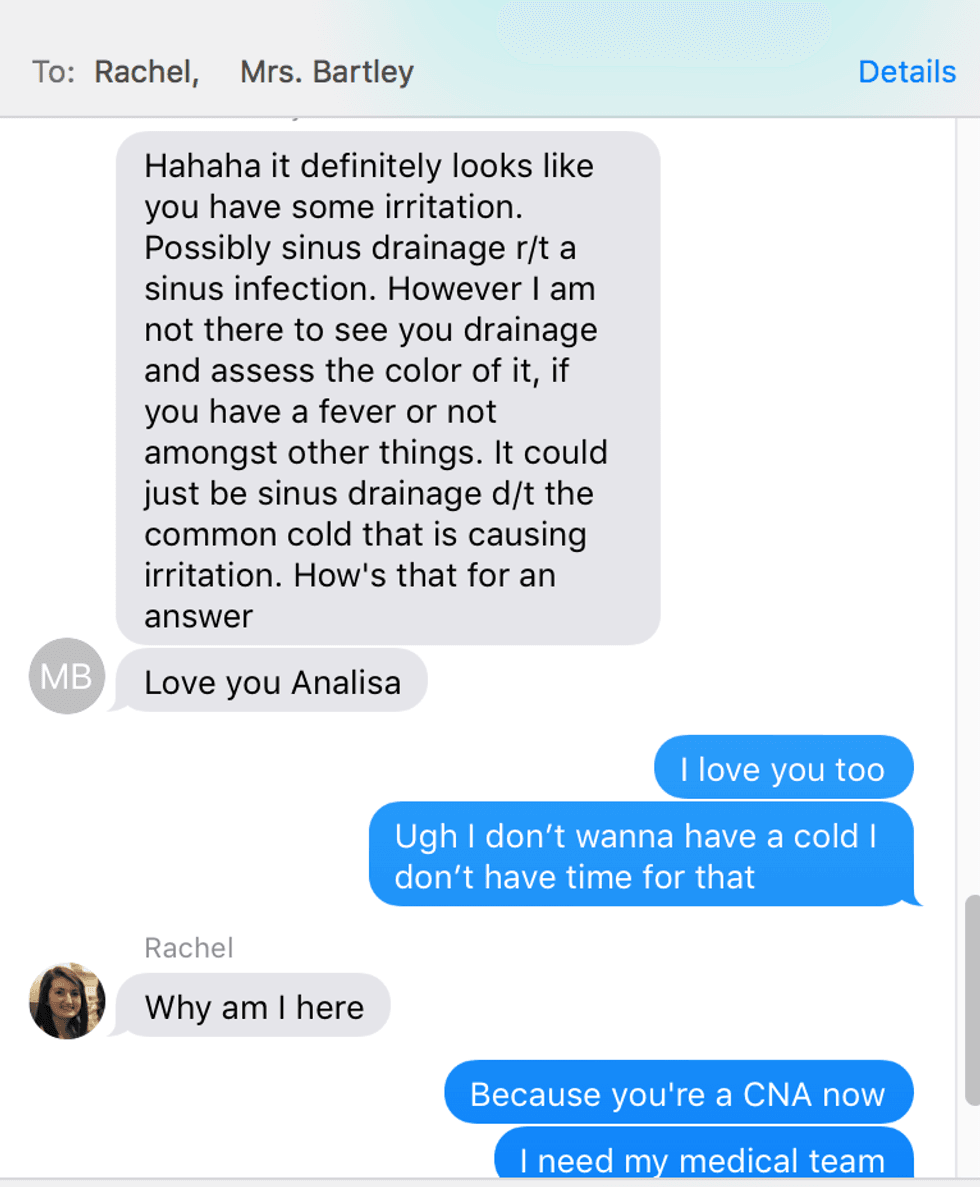Viewport: 980px width, 1187px height.
Task: Open Rachel's profile photo avatar
Action: click(67, 1001)
